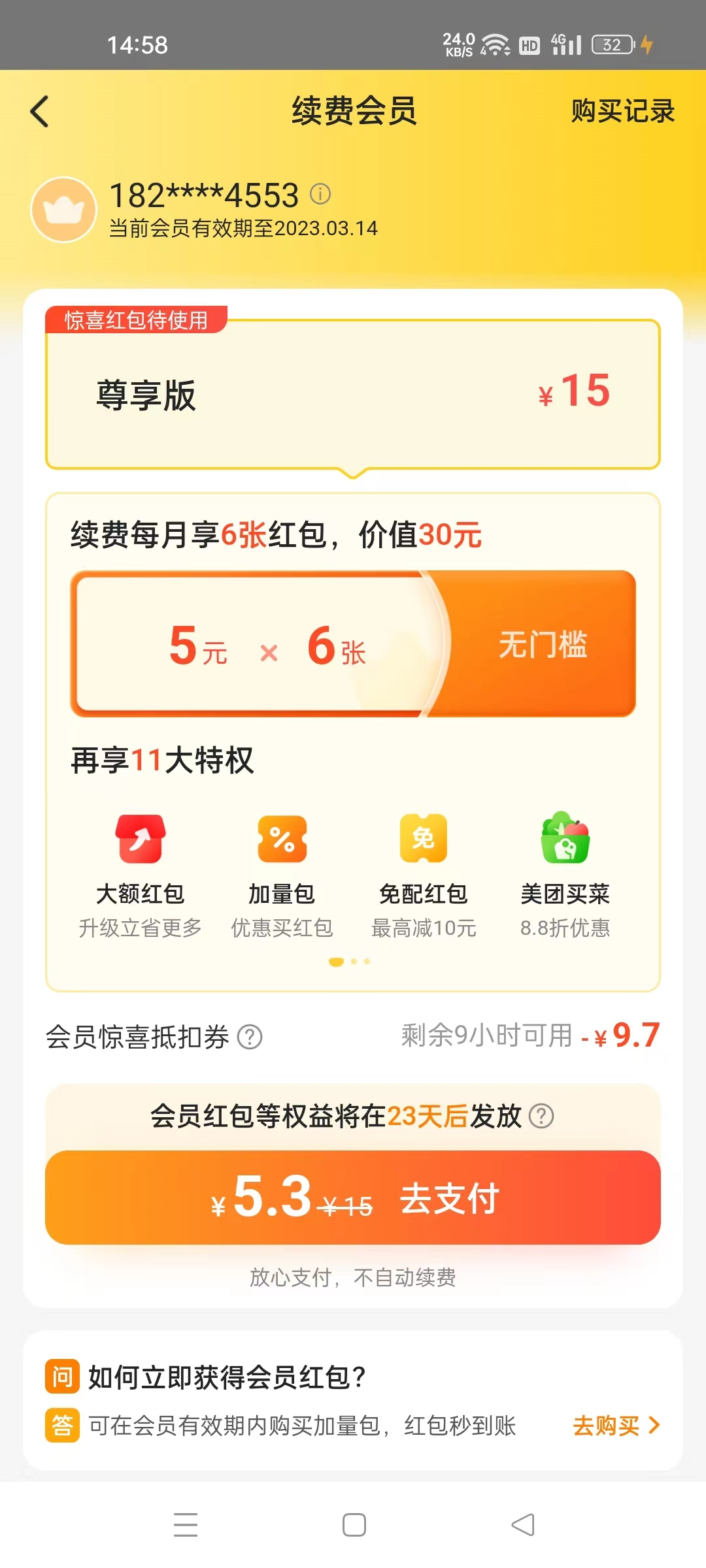This screenshot has width=706, height=1568.
Task: Open 购买记录 purchase history
Action: pos(622,111)
